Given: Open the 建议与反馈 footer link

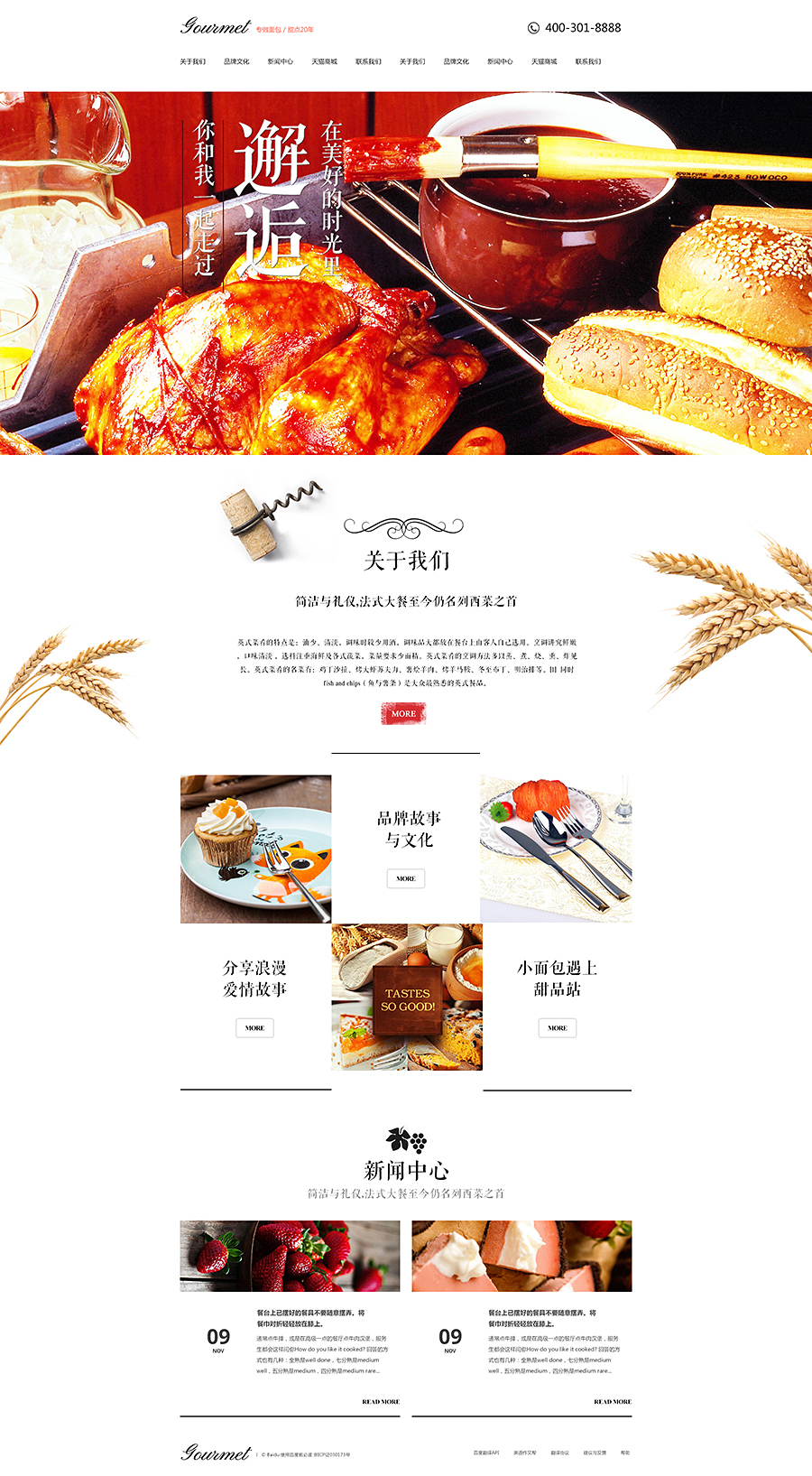Looking at the screenshot, I should [x=595, y=1453].
